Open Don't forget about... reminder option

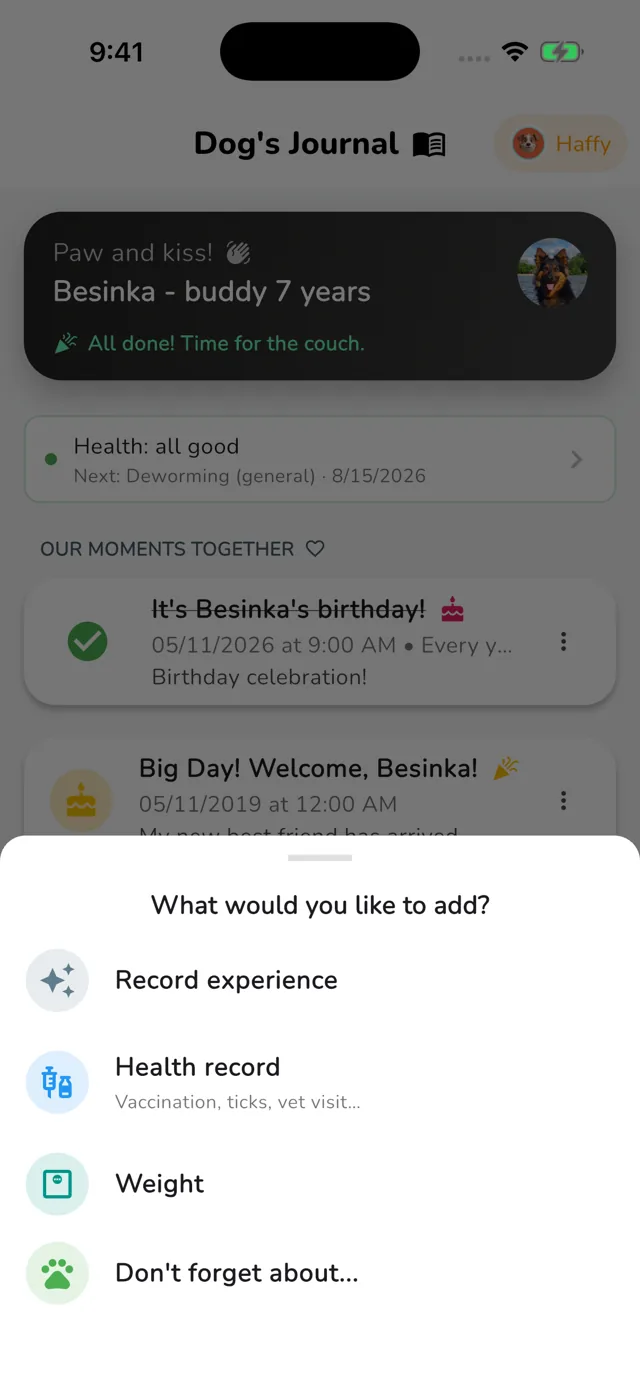tap(320, 1273)
